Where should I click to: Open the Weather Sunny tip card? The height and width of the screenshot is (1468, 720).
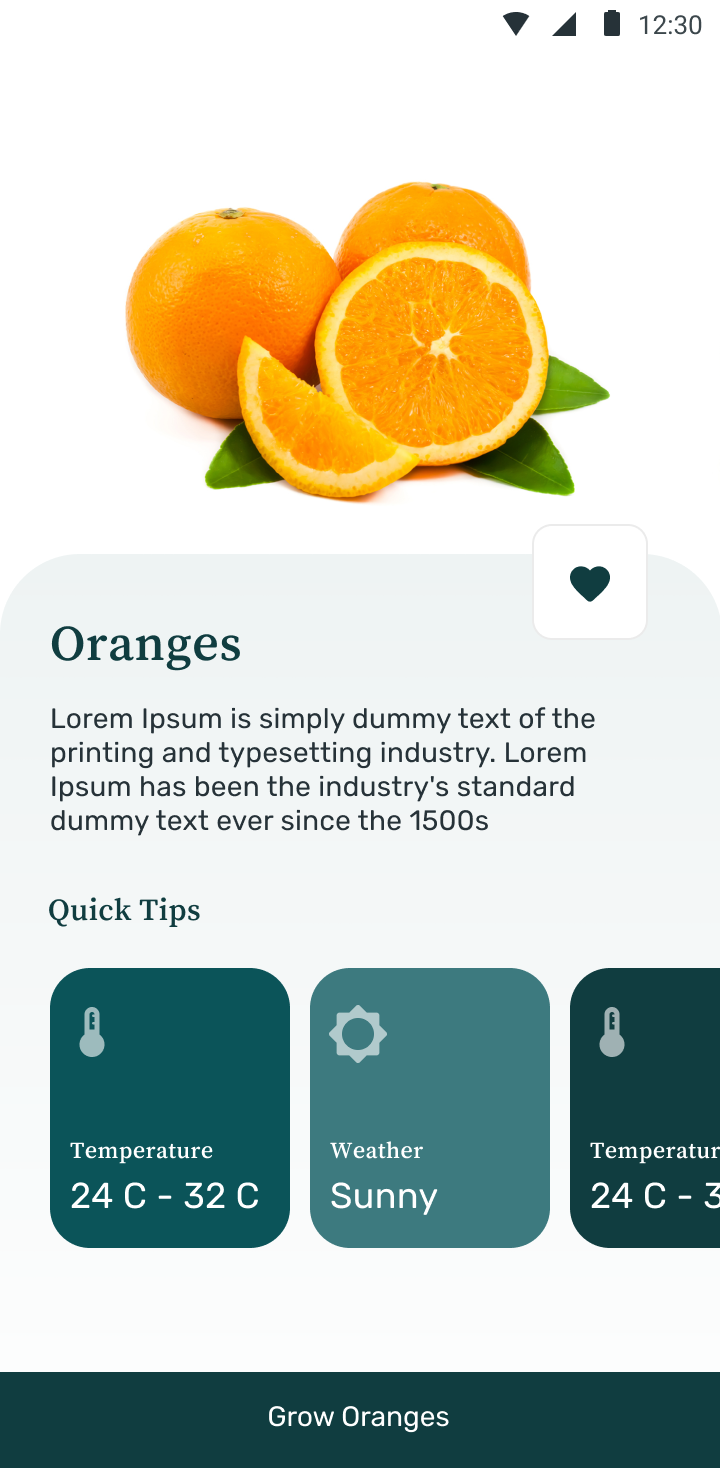coord(430,1108)
